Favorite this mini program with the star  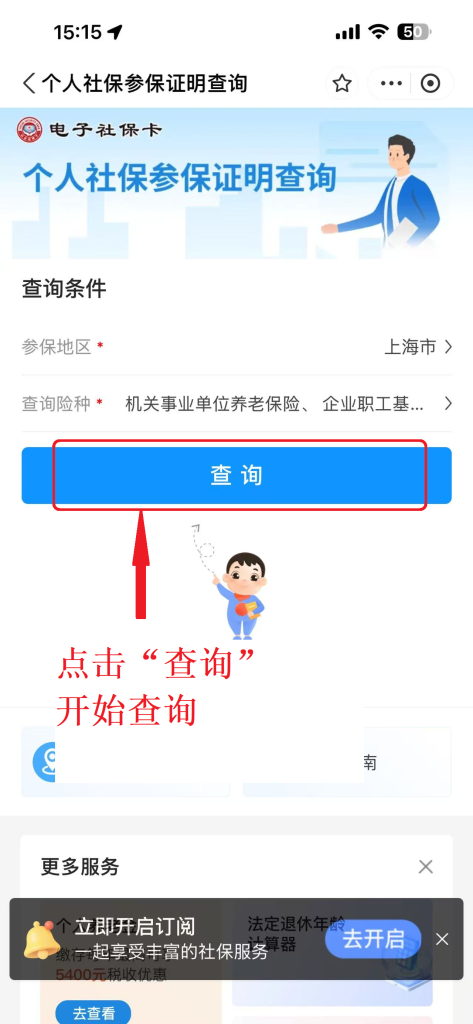(342, 84)
